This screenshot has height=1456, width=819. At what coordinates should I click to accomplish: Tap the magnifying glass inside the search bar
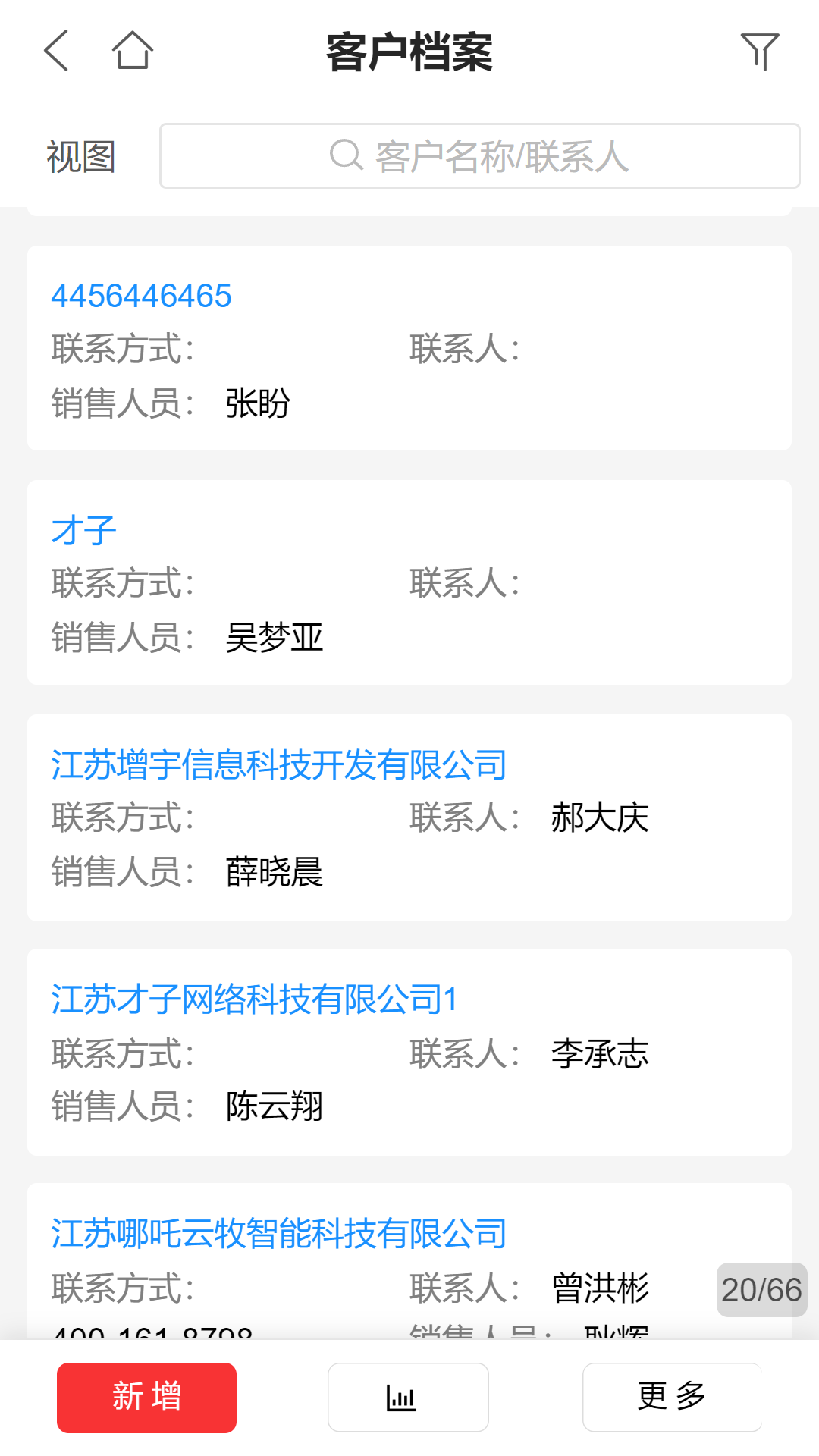[x=345, y=155]
